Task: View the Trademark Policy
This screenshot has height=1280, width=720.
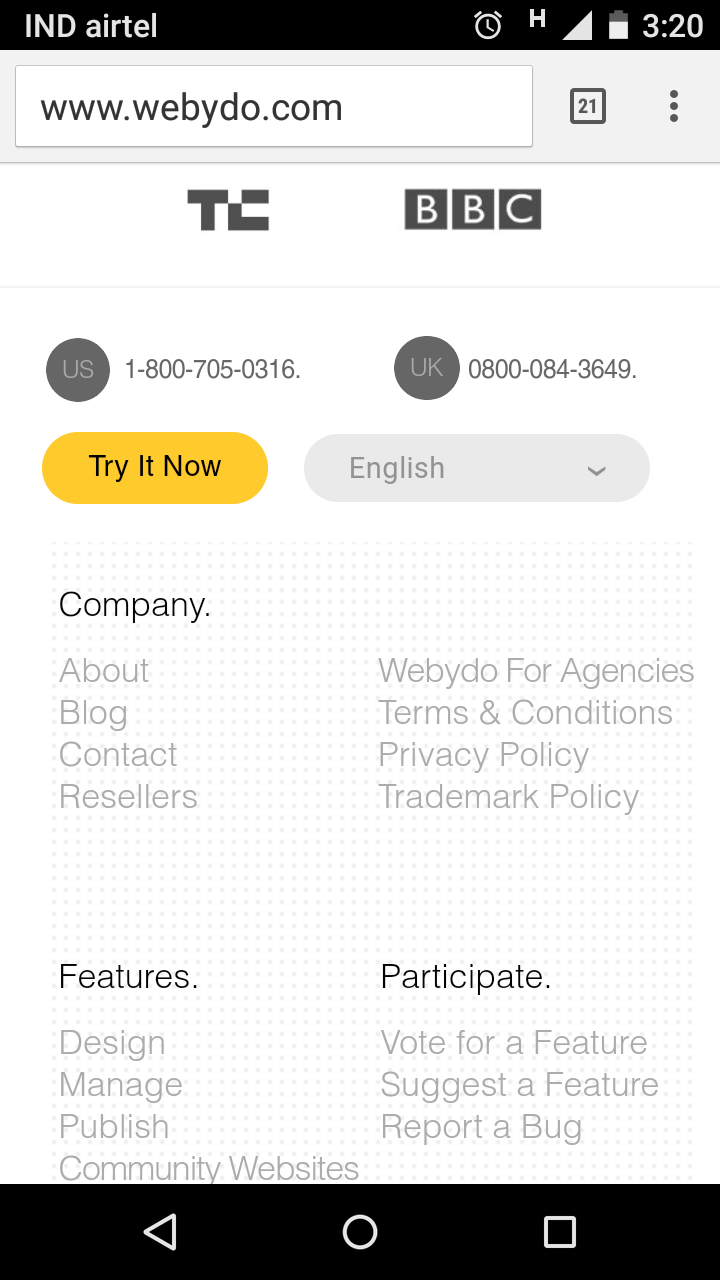Action: click(x=508, y=798)
